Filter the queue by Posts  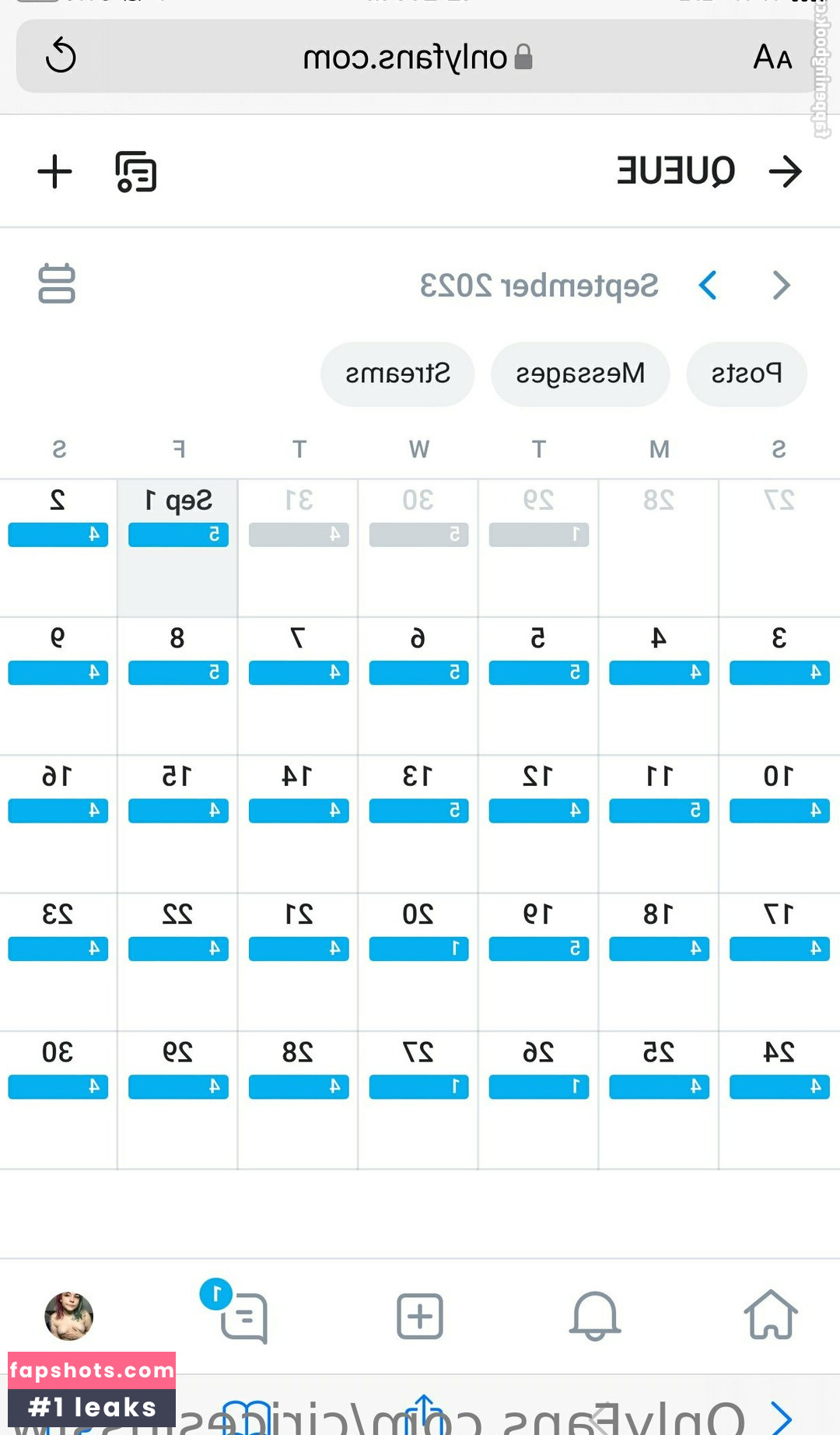pyautogui.click(x=746, y=374)
